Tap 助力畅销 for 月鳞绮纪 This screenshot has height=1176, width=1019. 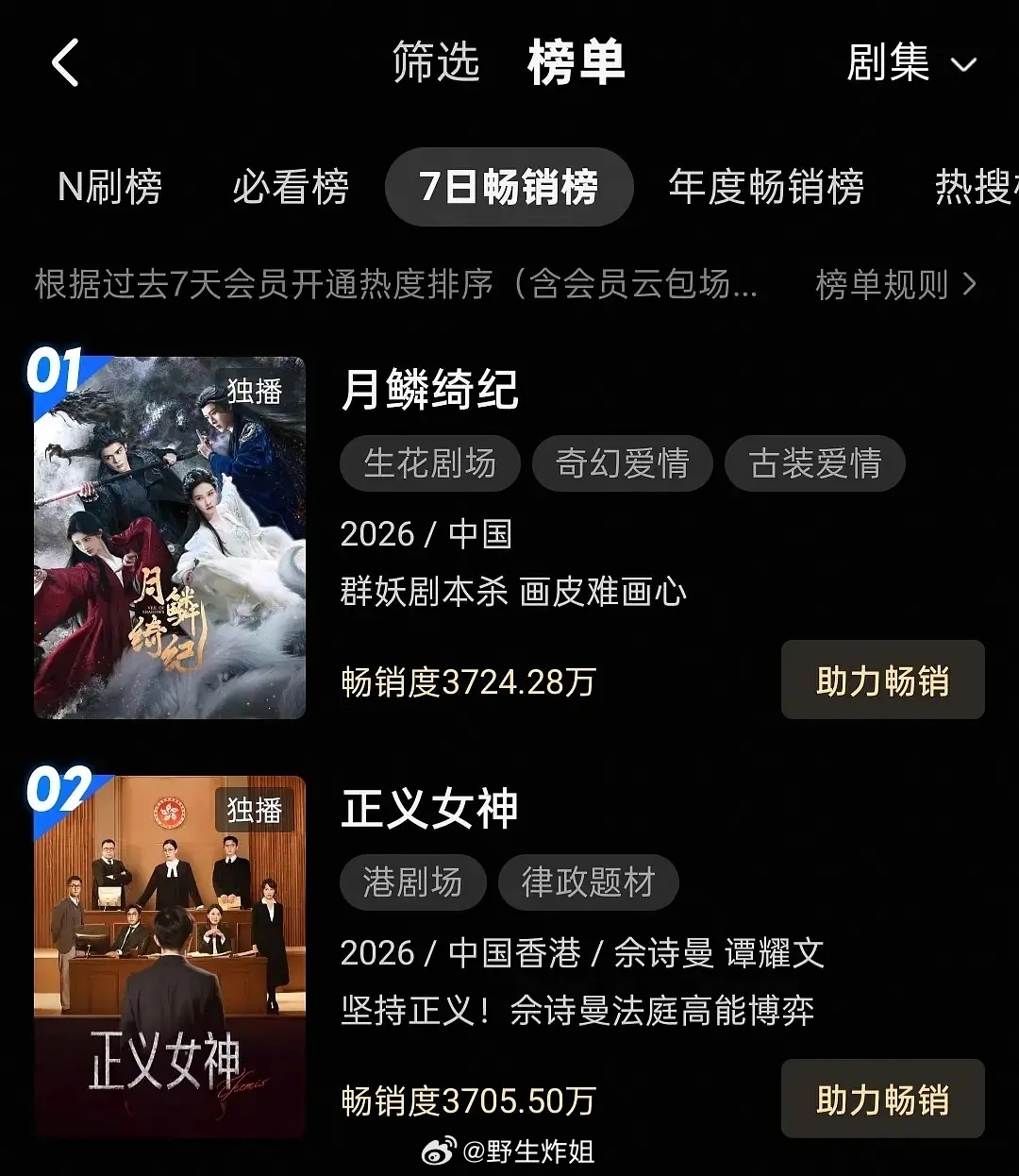click(883, 680)
